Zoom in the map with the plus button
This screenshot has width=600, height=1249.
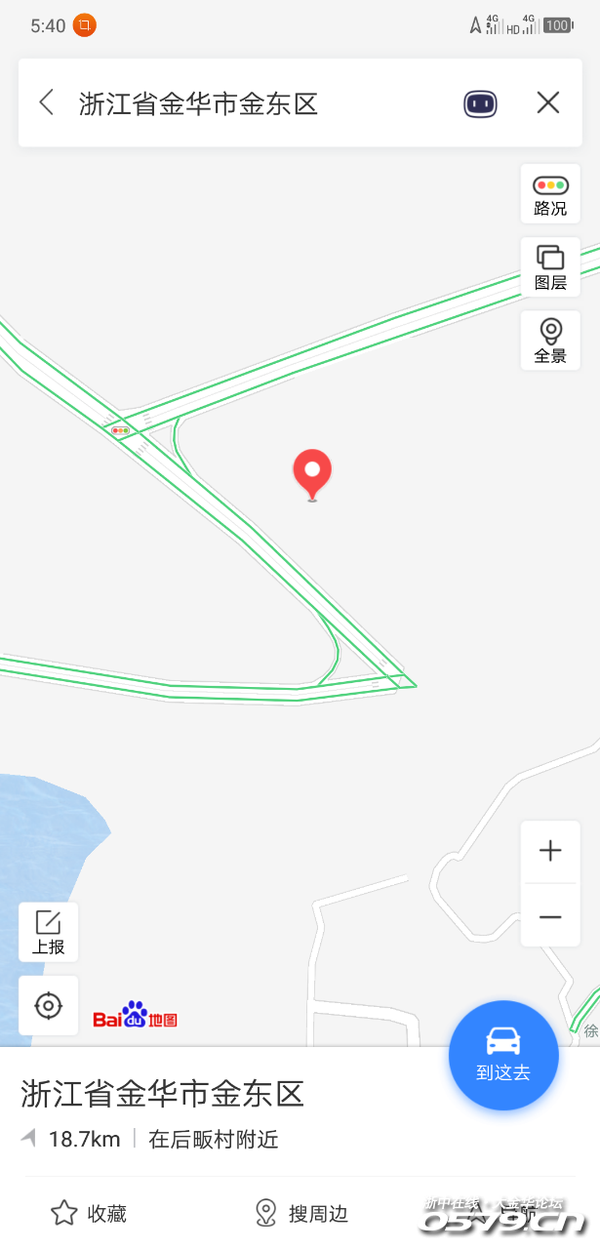[x=550, y=851]
